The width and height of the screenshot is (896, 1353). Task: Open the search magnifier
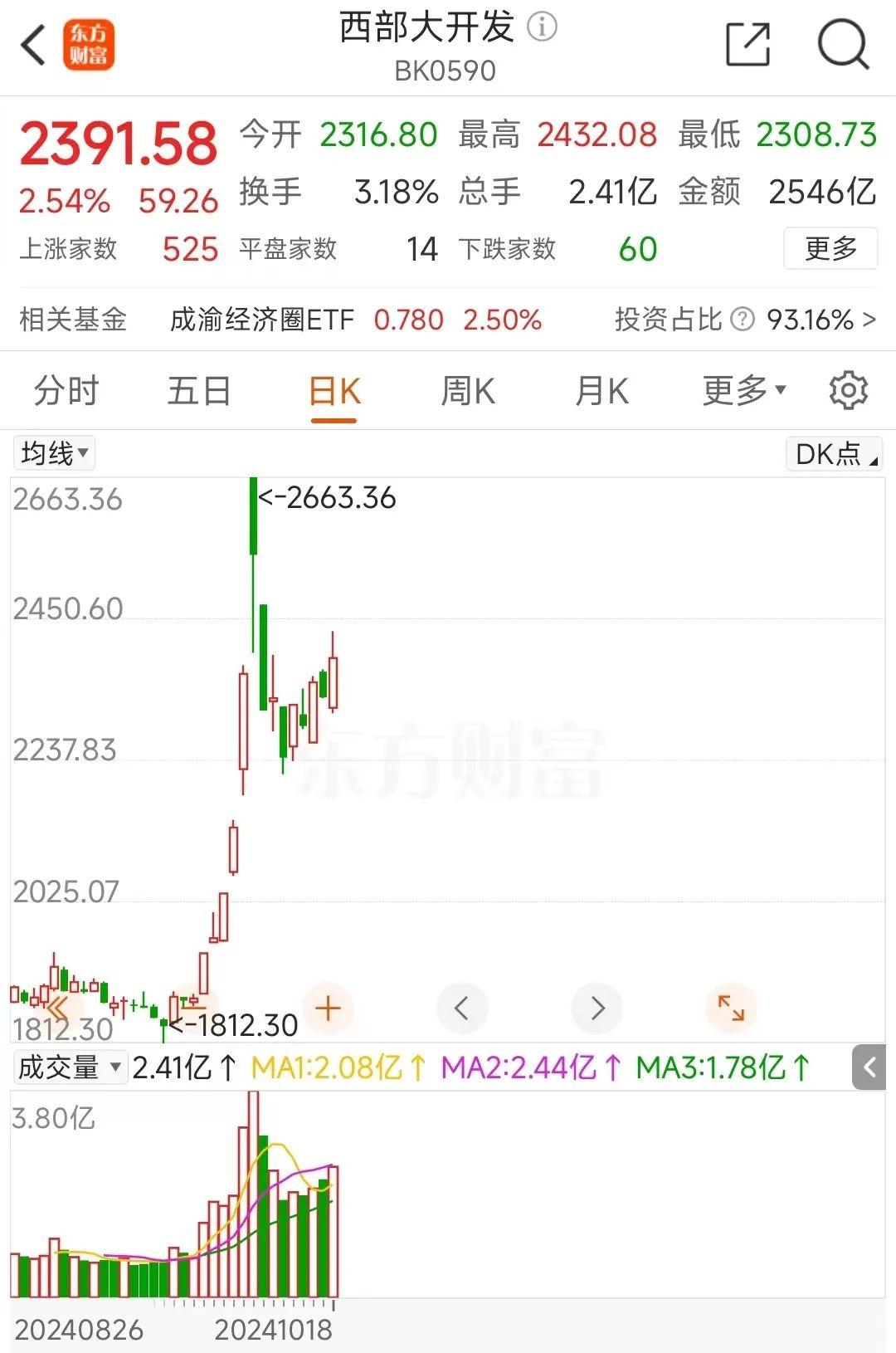coord(843,45)
